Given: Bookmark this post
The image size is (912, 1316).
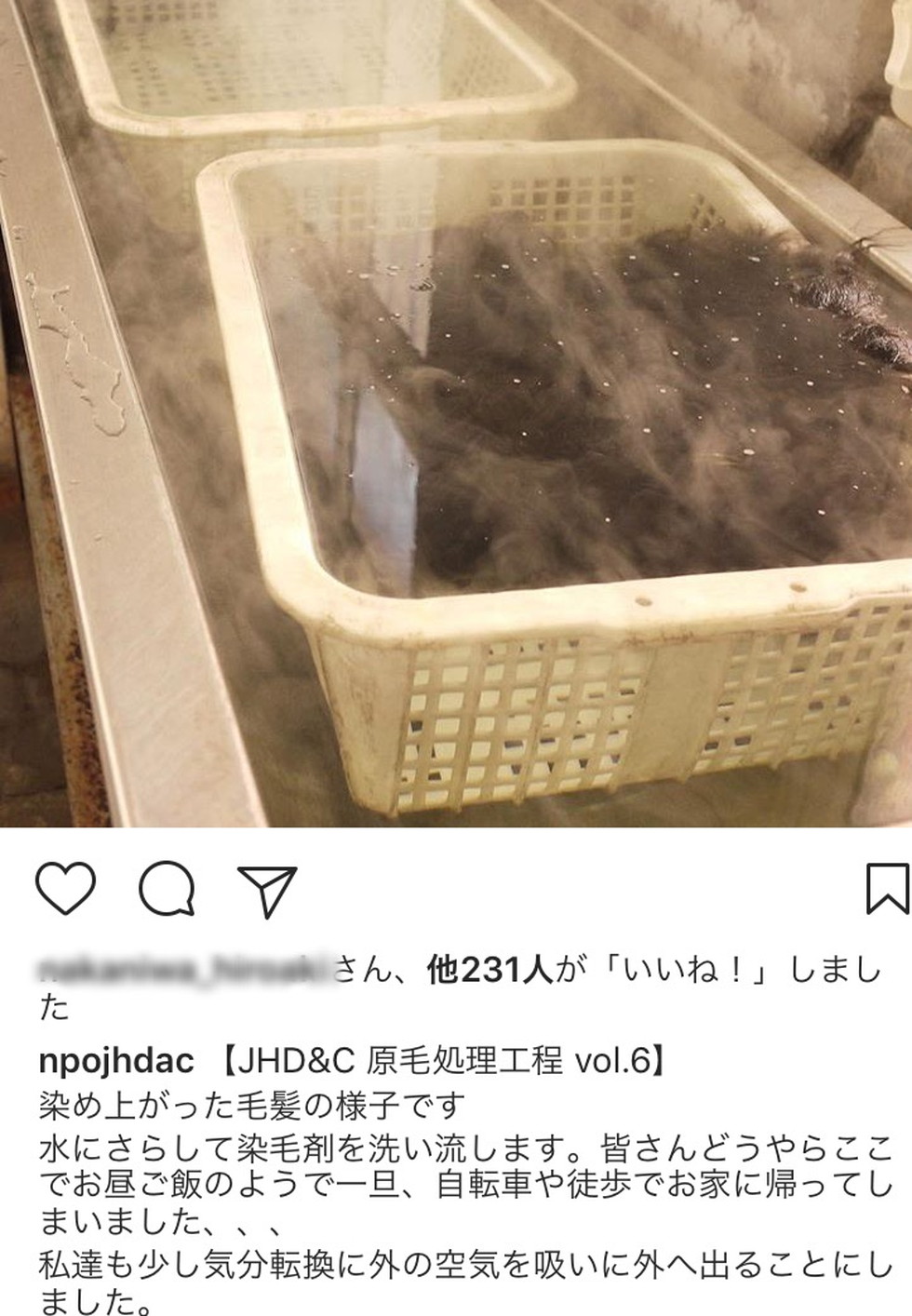Looking at the screenshot, I should coord(885,889).
